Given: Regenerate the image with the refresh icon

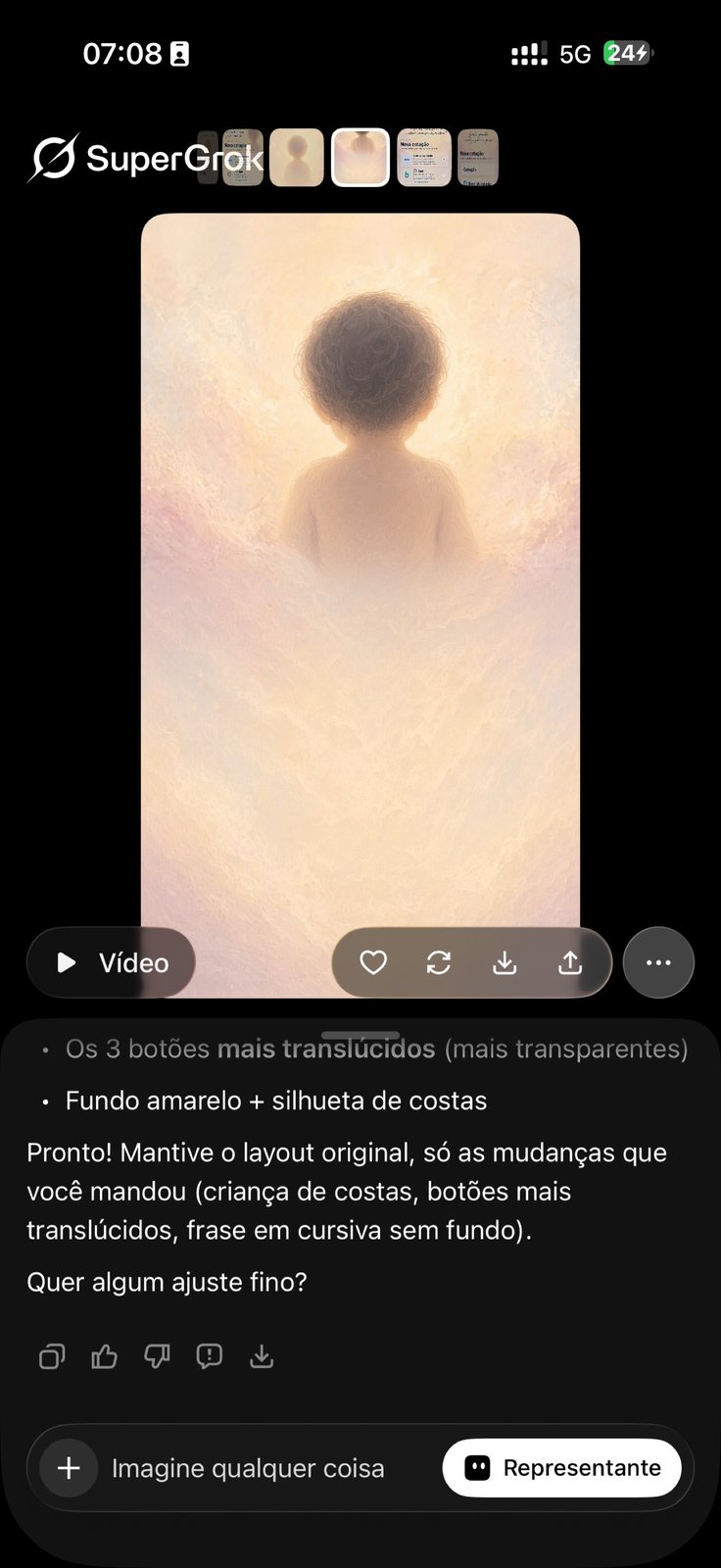Looking at the screenshot, I should 439,962.
